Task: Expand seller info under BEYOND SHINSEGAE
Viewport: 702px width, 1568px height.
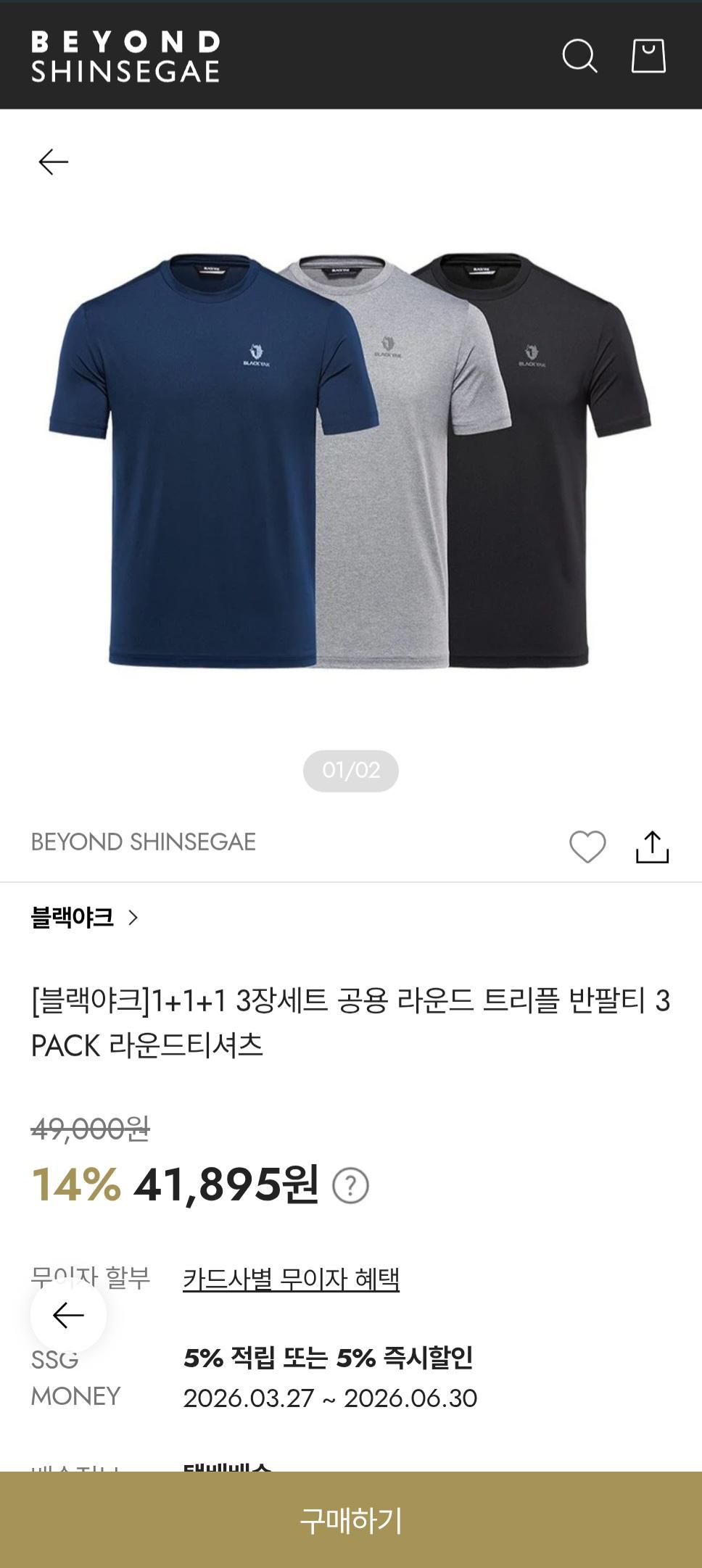Action: coord(142,841)
